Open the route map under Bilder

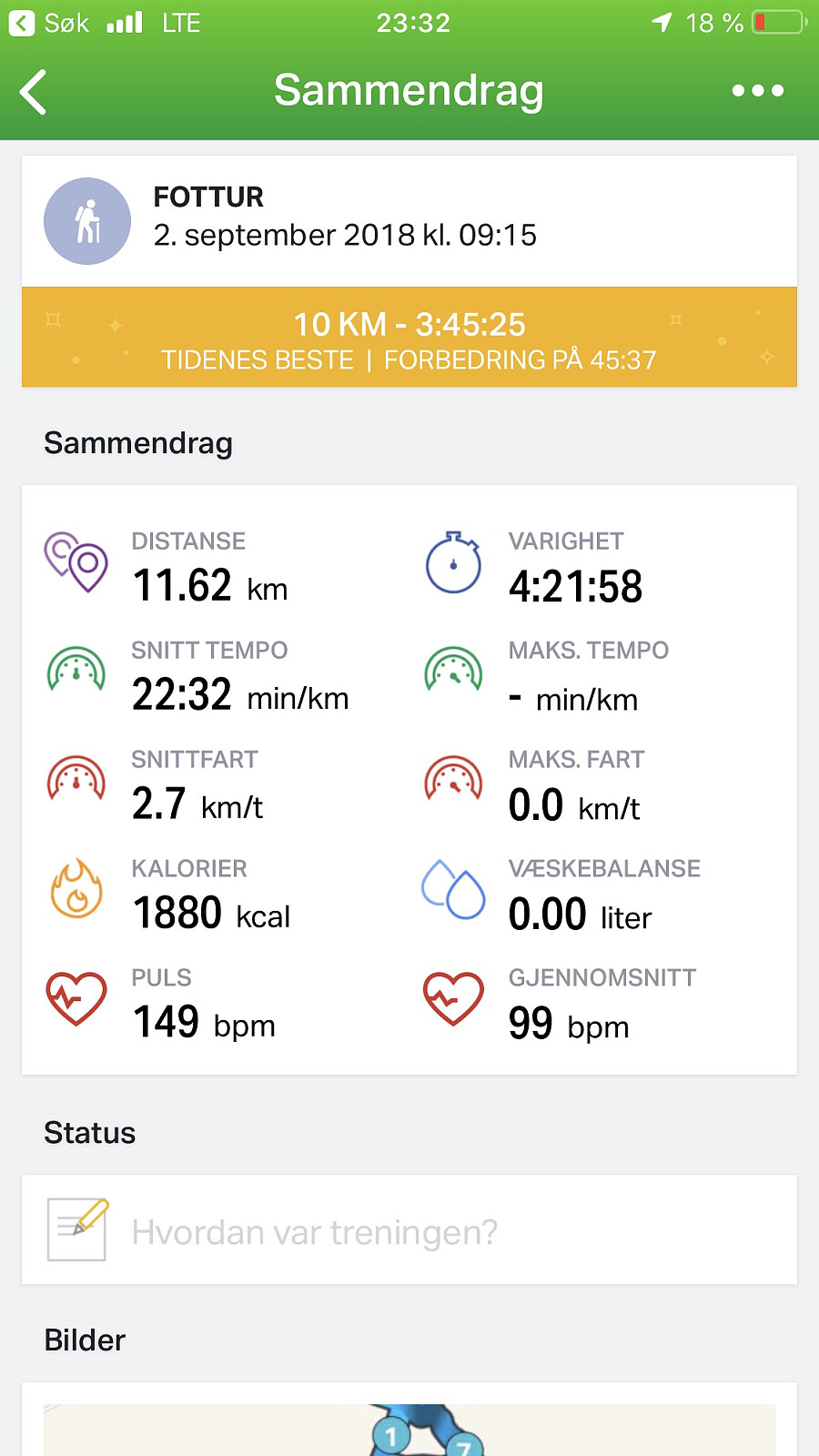(x=409, y=1430)
